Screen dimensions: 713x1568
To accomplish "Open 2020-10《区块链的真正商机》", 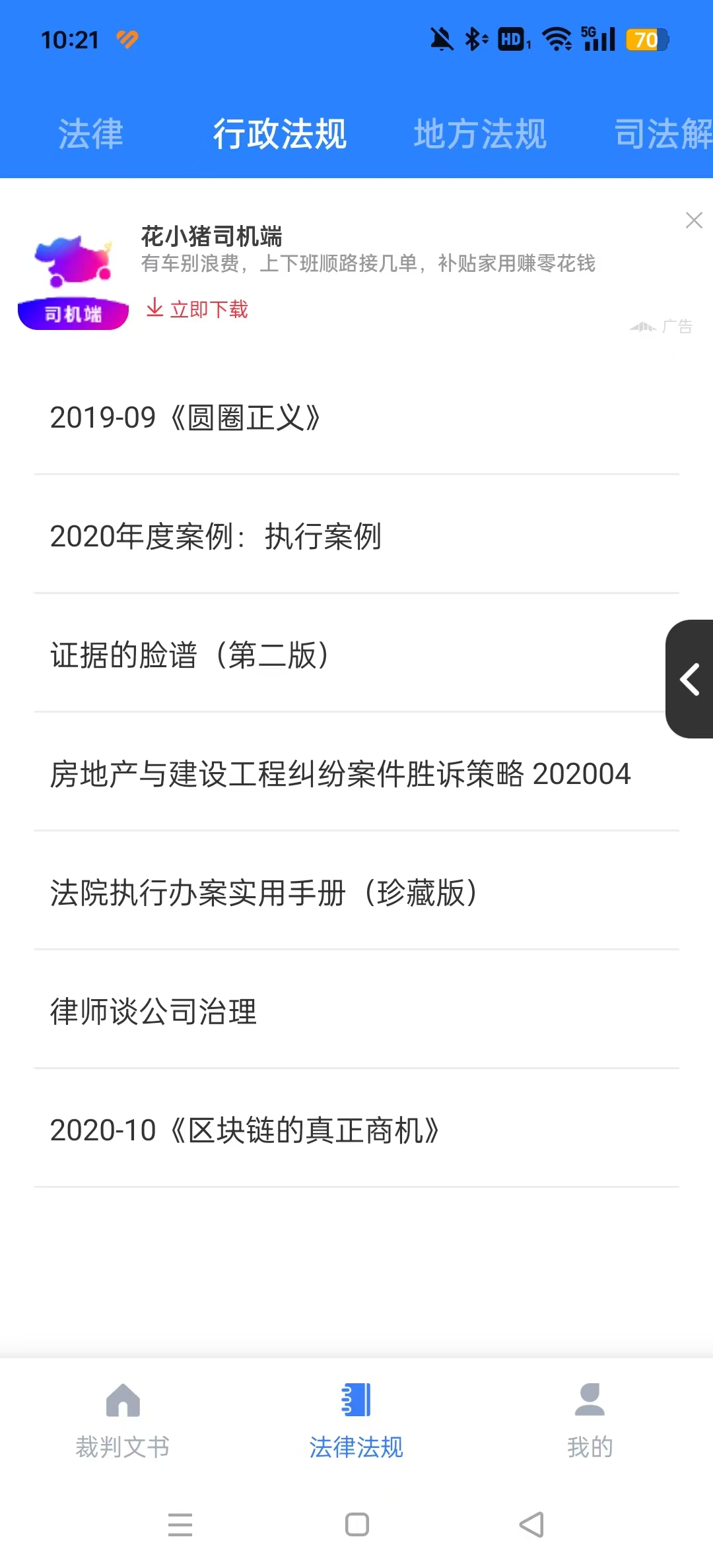I will (244, 1130).
